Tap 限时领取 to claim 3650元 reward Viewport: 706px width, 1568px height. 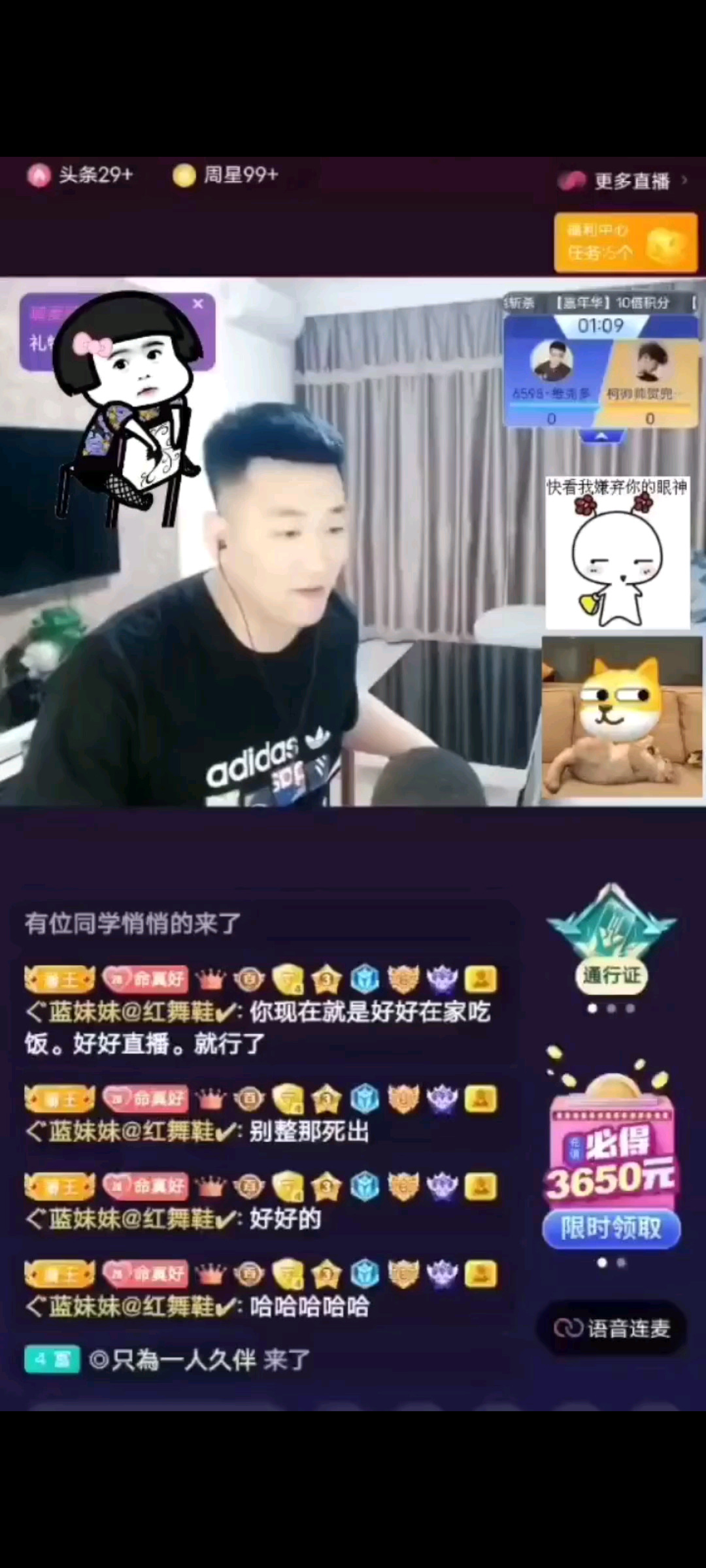(x=611, y=1228)
